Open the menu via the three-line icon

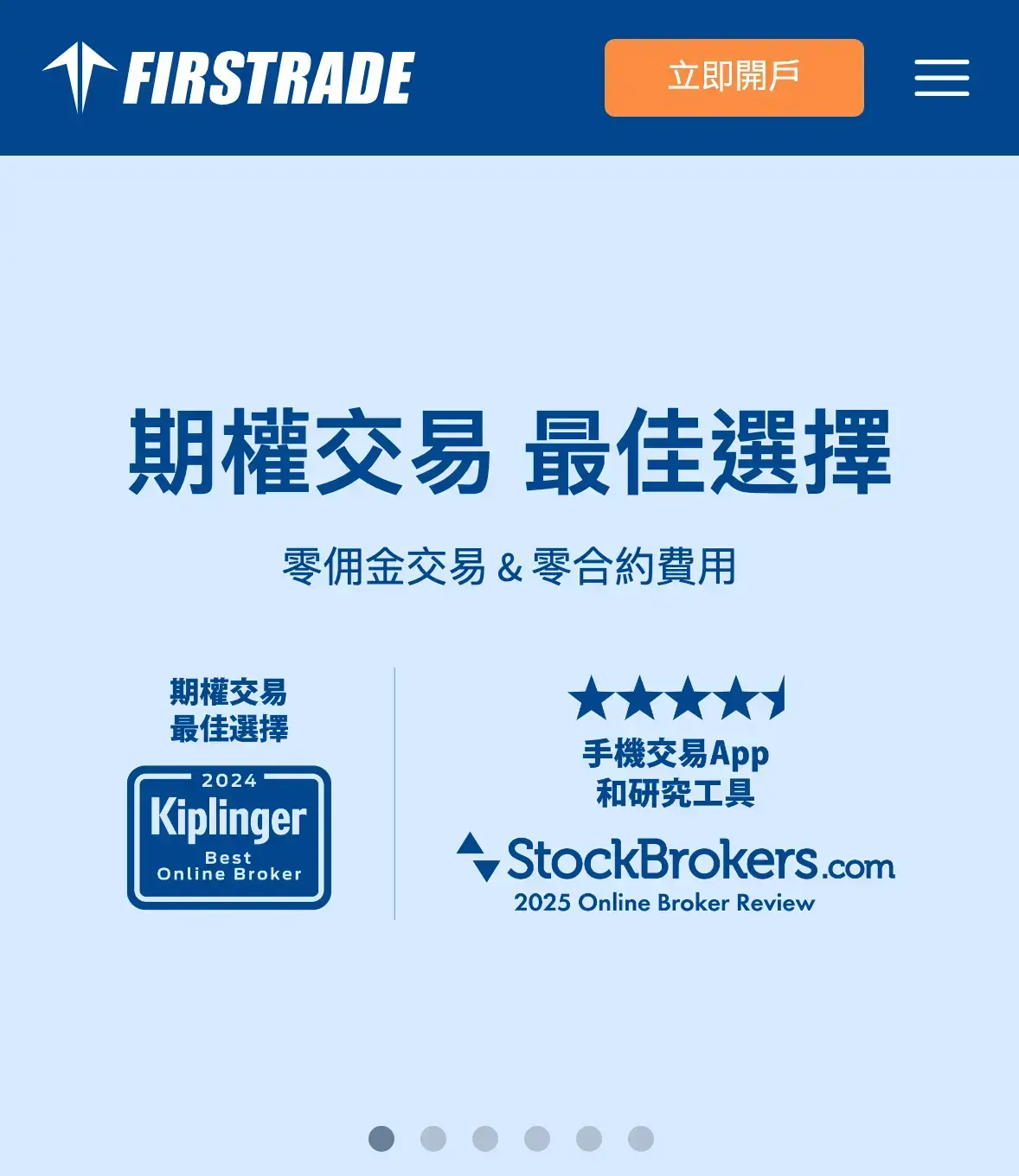[x=940, y=78]
